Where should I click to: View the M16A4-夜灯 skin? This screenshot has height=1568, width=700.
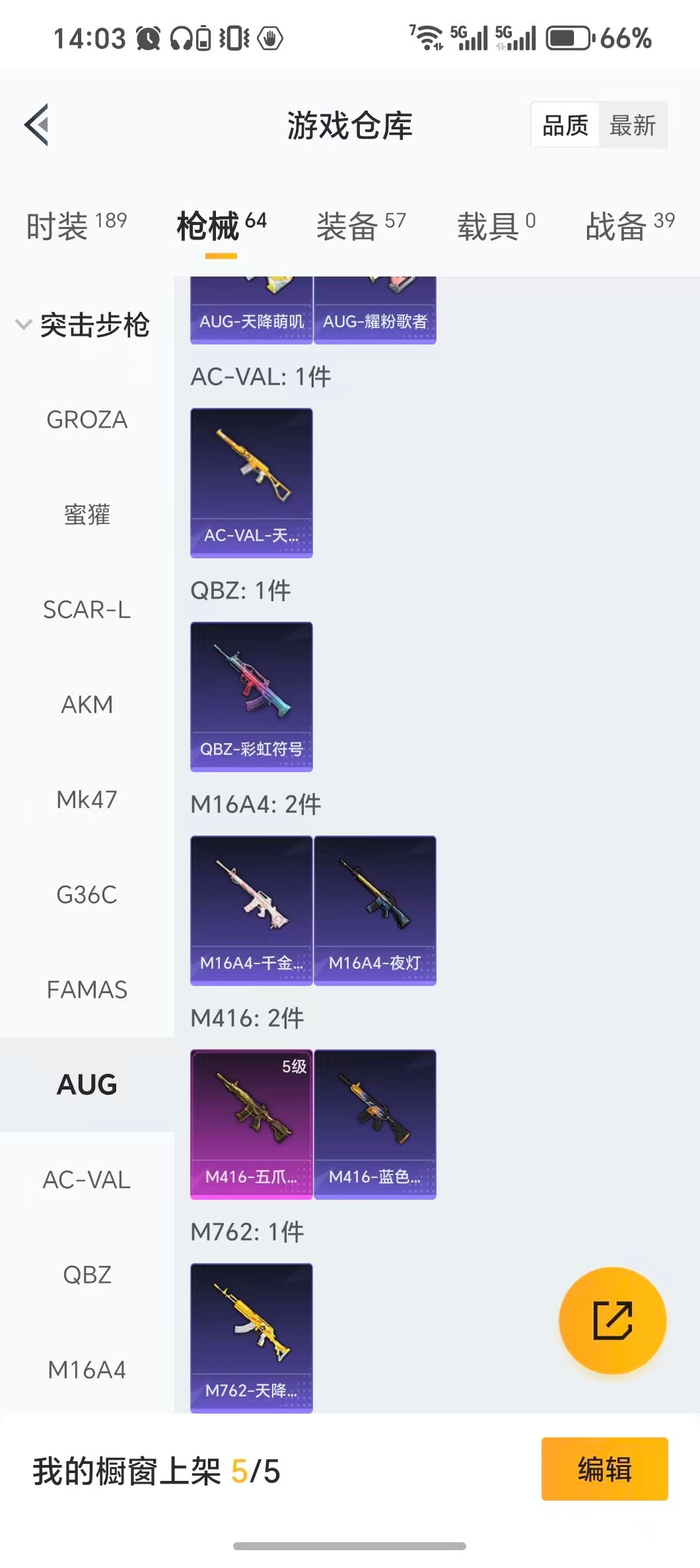point(374,910)
